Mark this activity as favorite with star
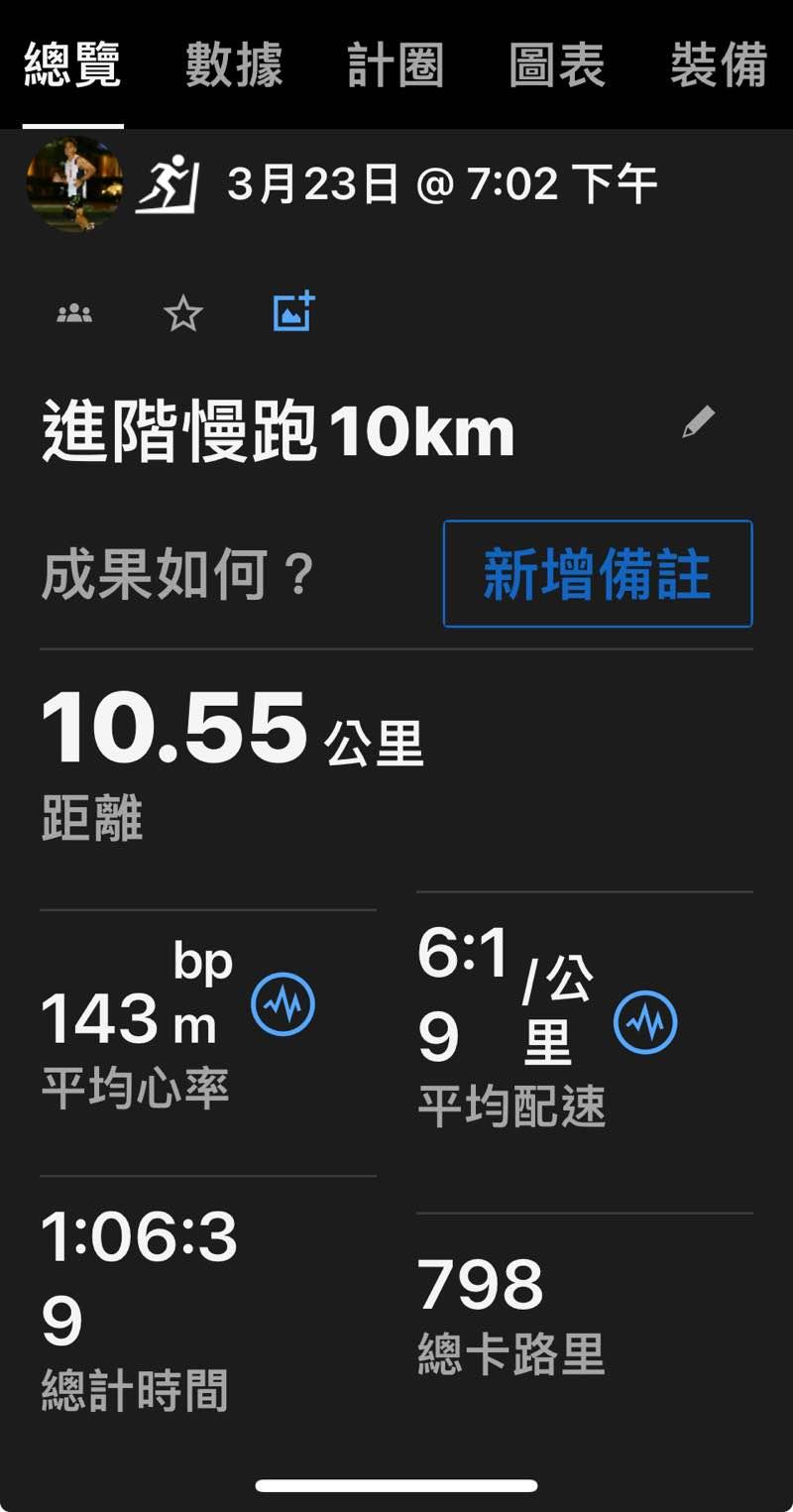 (x=183, y=315)
